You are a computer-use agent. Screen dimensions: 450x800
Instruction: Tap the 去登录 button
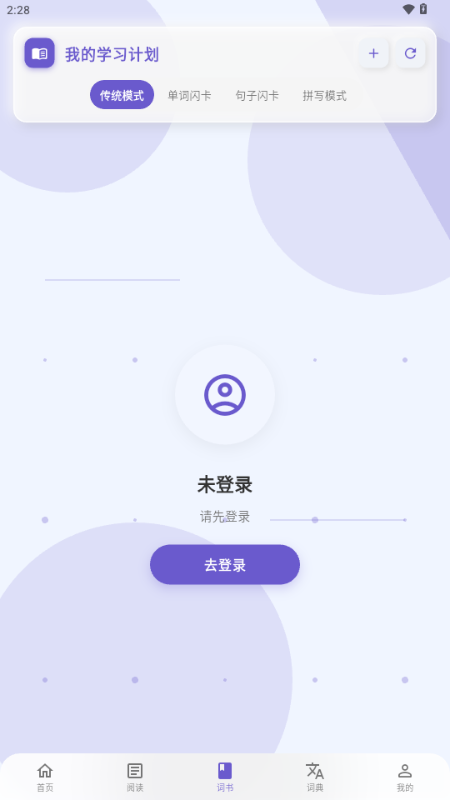click(x=225, y=564)
